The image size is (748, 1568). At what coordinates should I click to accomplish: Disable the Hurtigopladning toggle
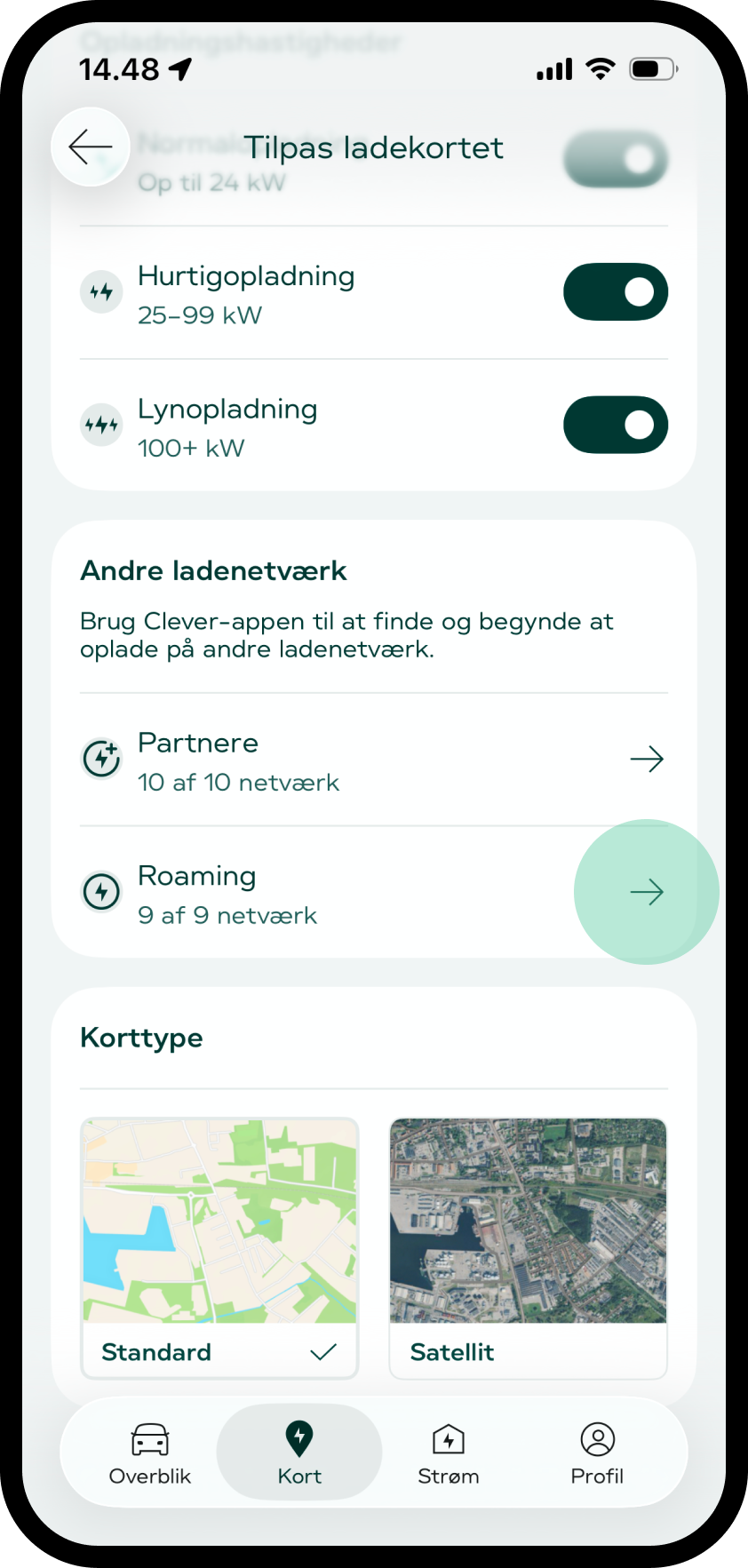(x=615, y=292)
